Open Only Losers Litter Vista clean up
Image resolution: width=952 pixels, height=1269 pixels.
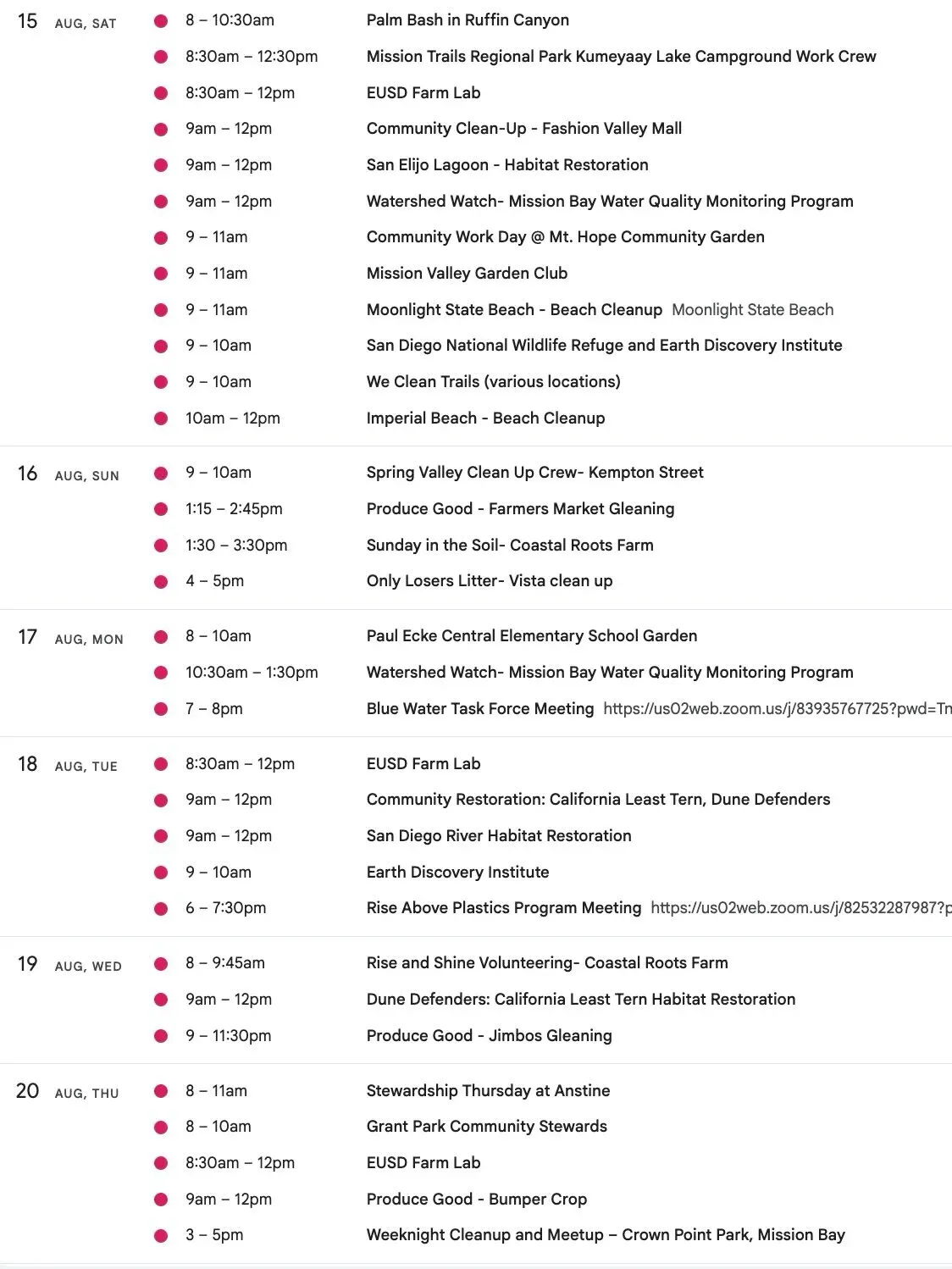click(x=490, y=581)
